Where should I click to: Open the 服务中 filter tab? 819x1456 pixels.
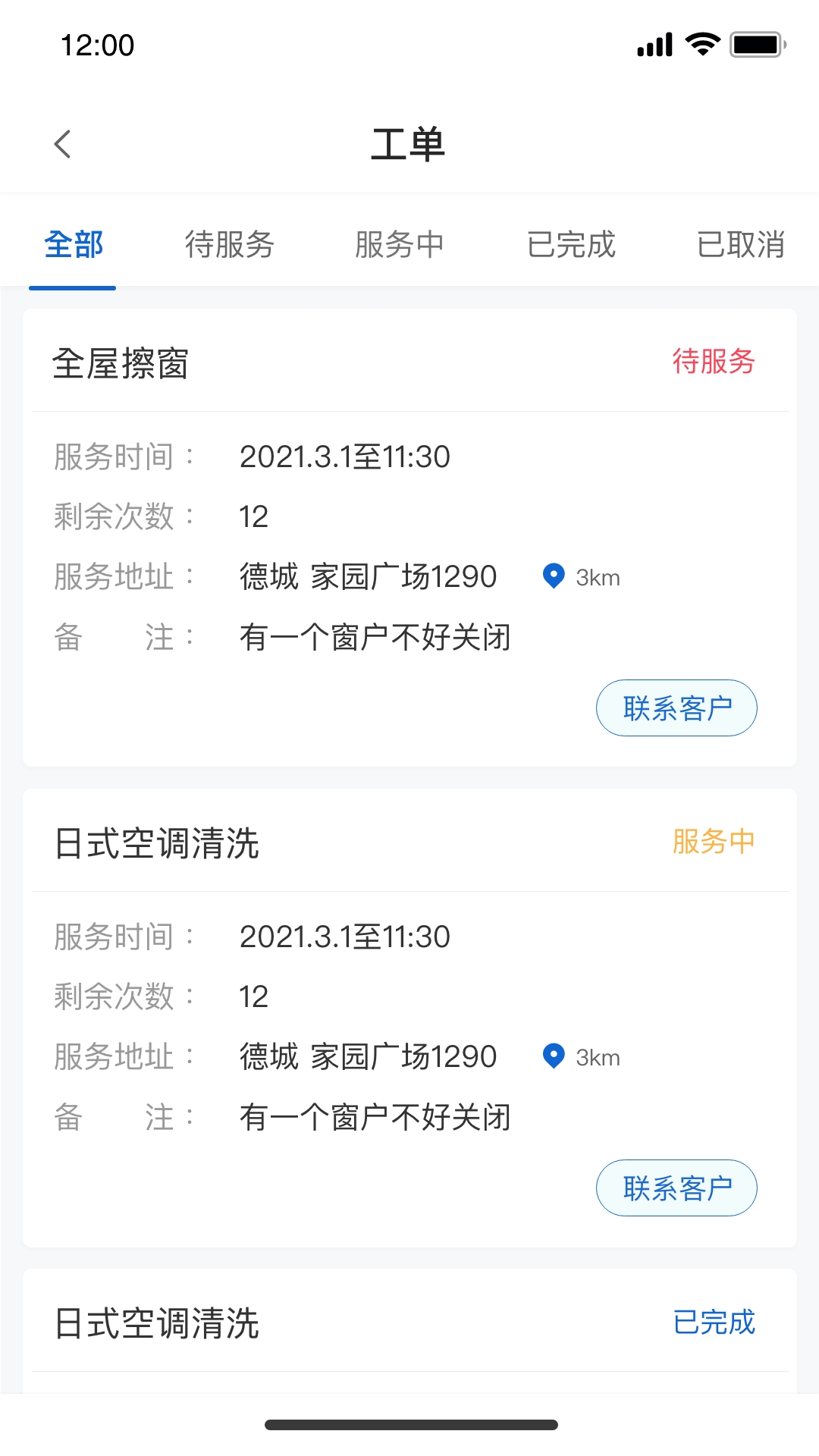pyautogui.click(x=400, y=244)
